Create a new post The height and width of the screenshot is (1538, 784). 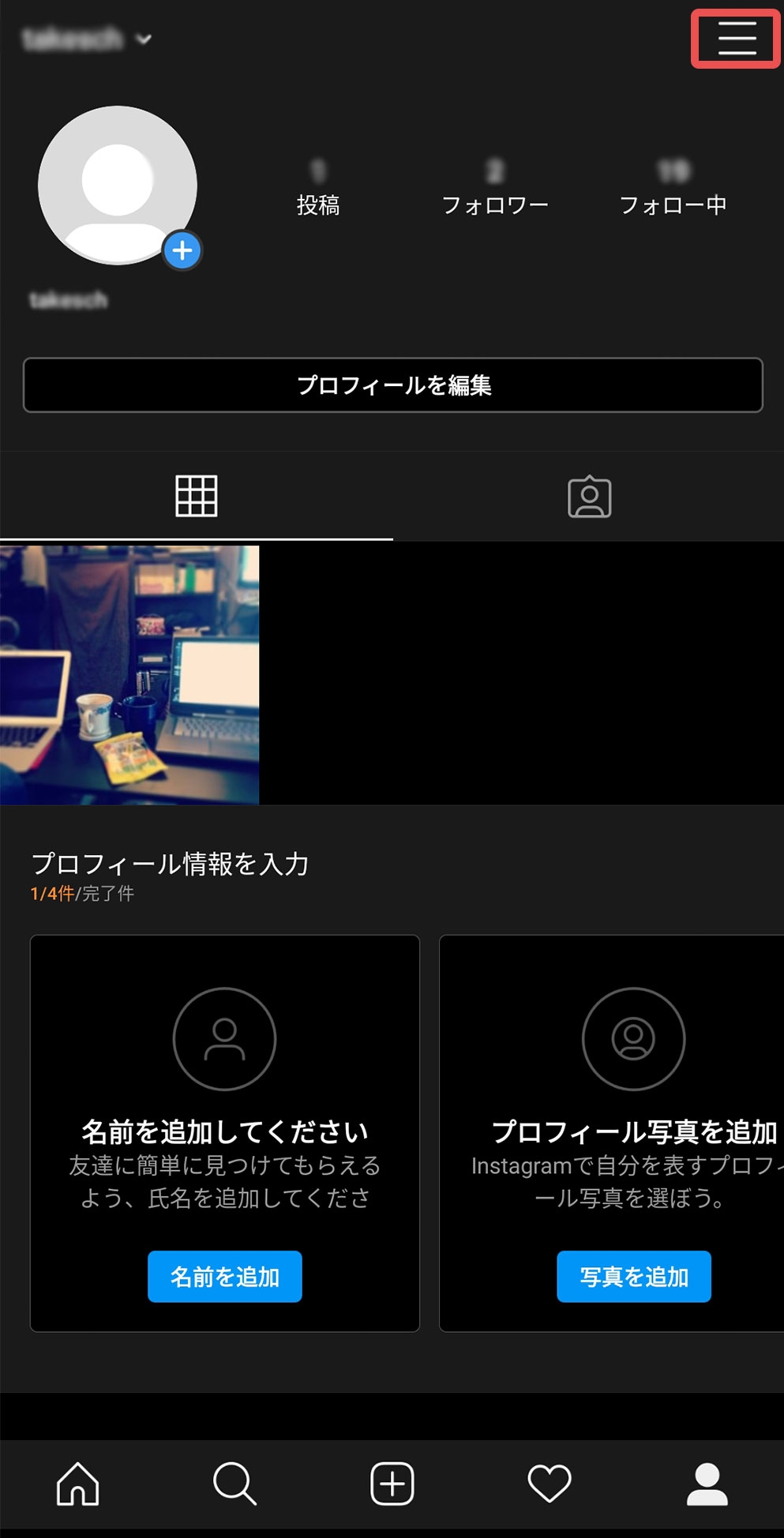[x=392, y=1484]
